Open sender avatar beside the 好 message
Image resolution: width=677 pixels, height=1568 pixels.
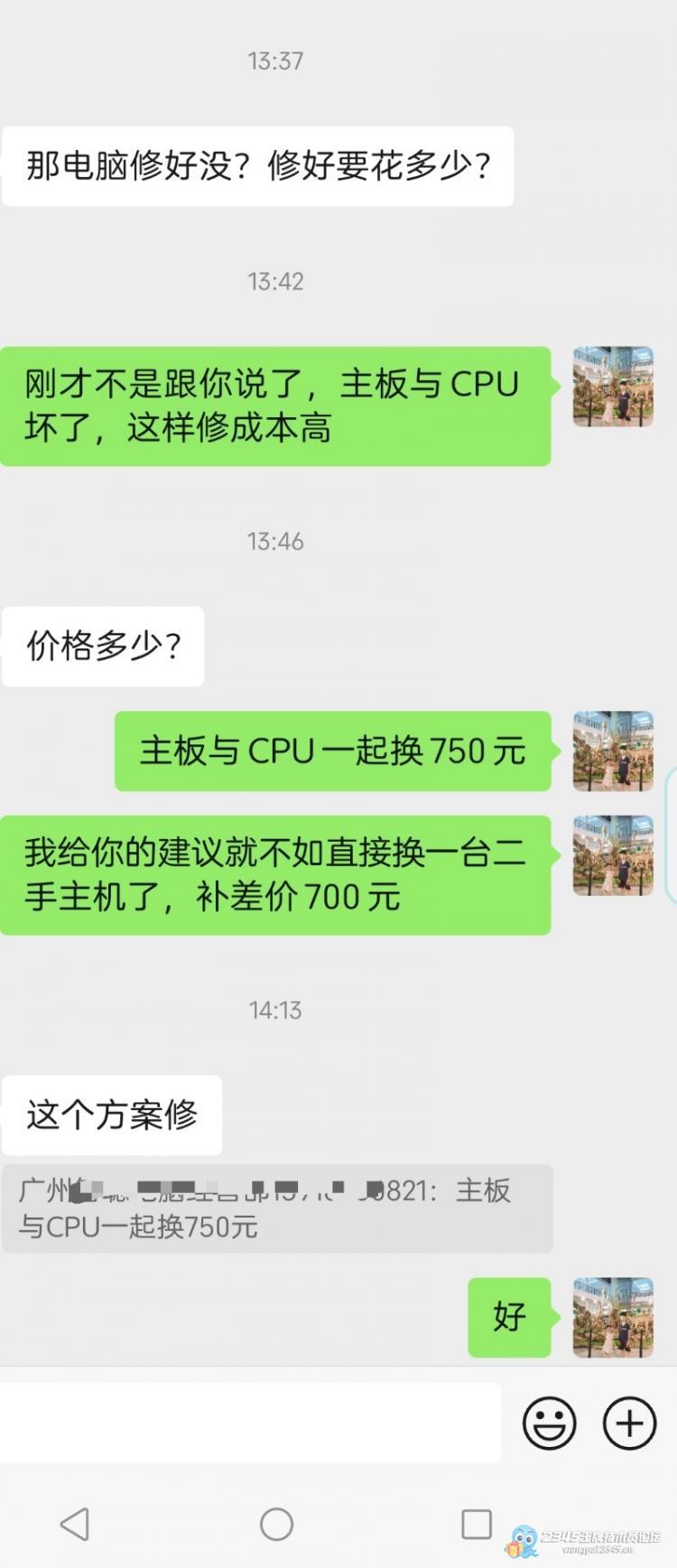coord(613,1317)
